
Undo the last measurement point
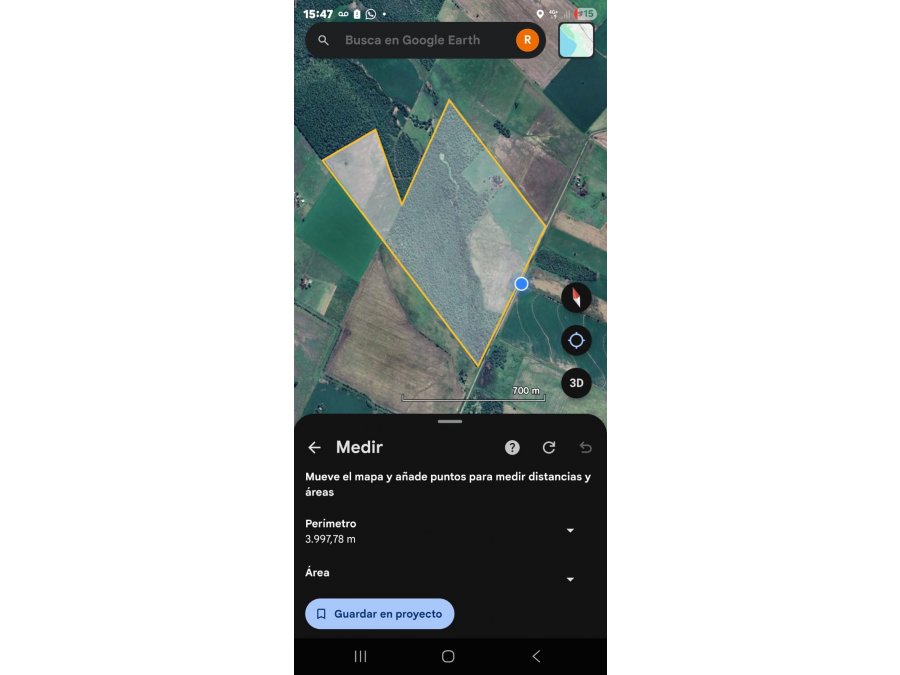point(586,448)
